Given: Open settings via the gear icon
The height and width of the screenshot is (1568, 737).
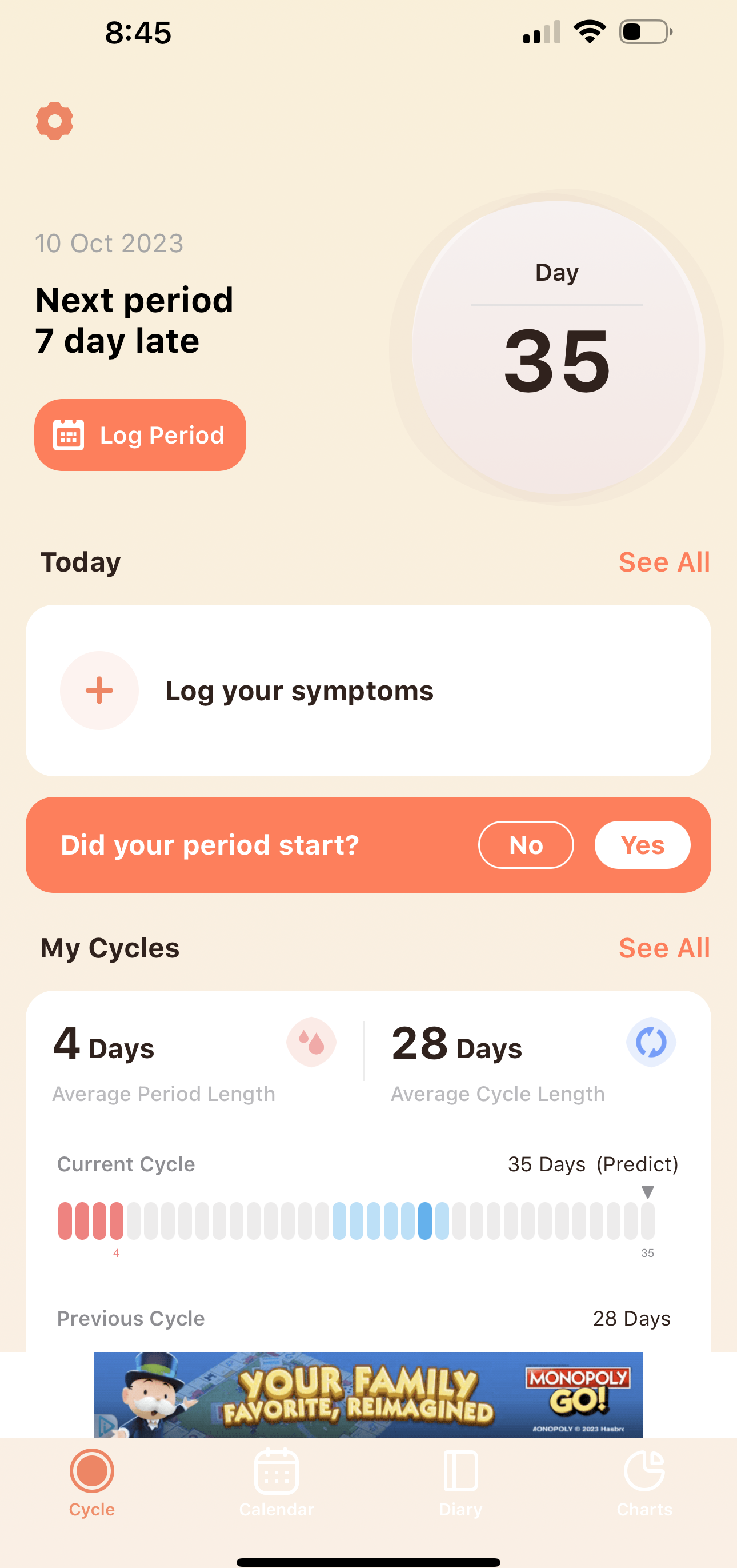Looking at the screenshot, I should click(x=55, y=121).
